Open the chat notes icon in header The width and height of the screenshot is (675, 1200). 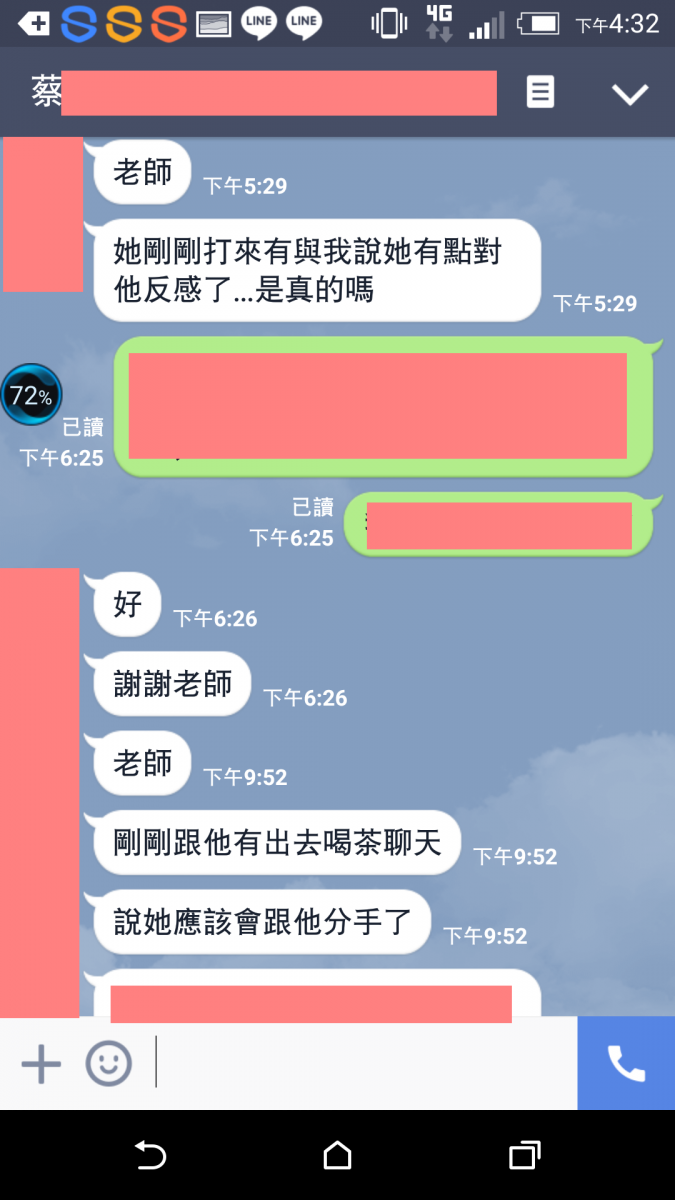[540, 93]
